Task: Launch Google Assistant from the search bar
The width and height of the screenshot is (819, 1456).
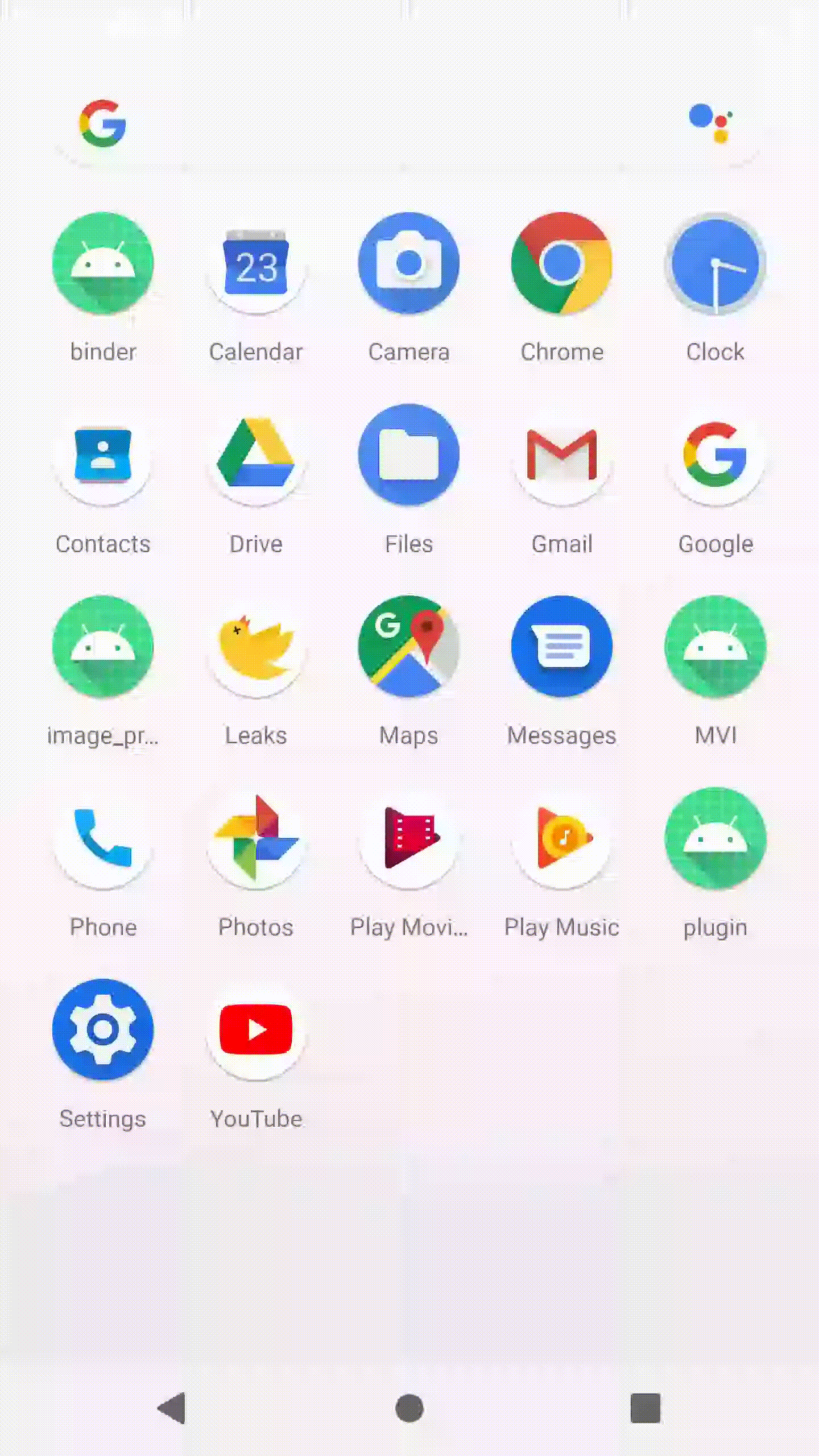Action: tap(710, 123)
